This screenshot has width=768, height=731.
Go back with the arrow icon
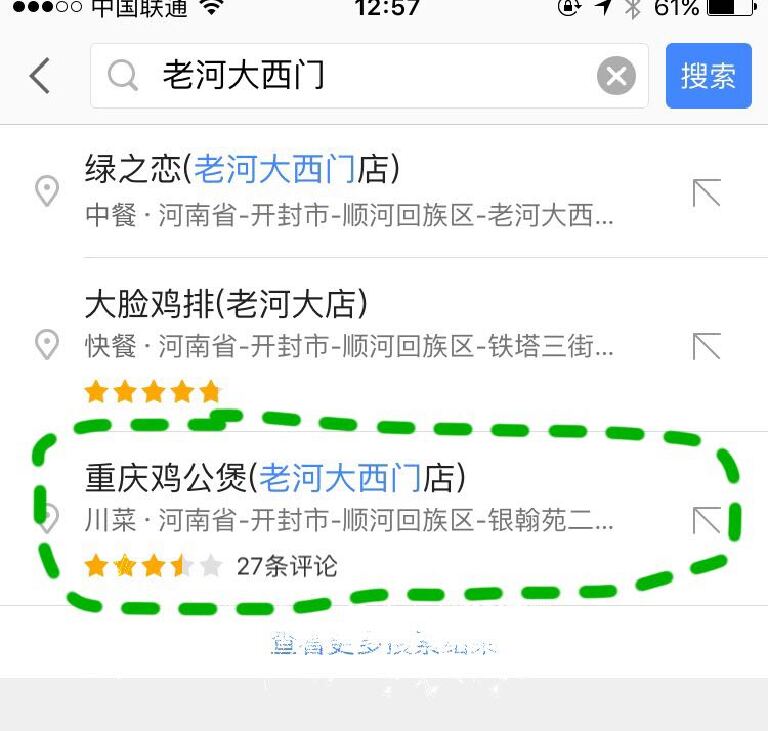[40, 76]
